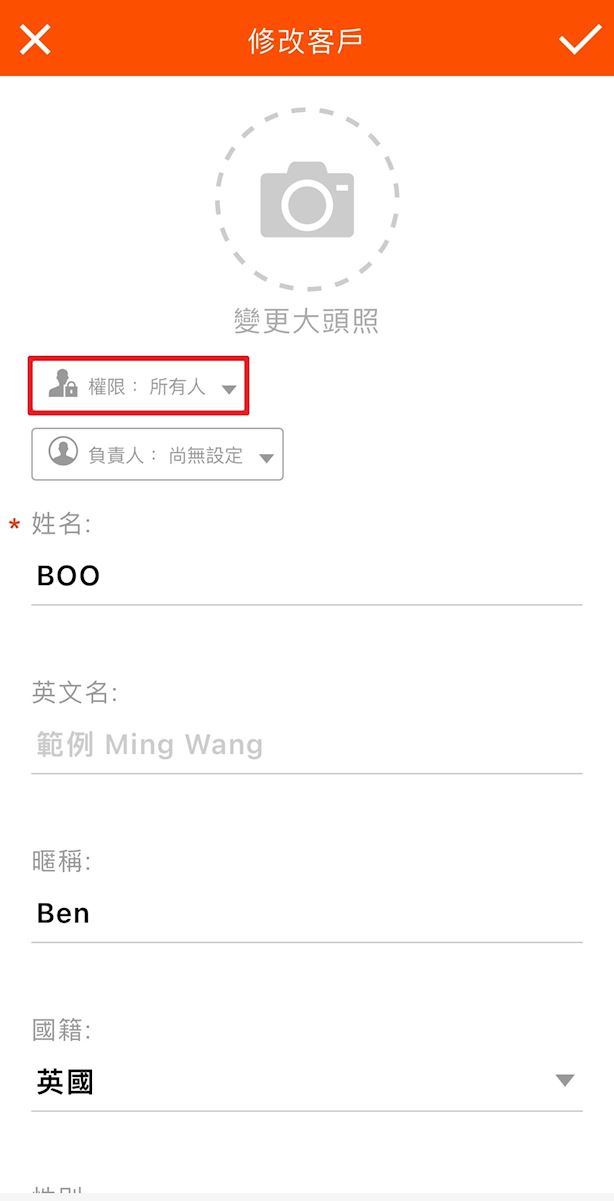Confirm changes with the checkmark
Image resolution: width=614 pixels, height=1201 pixels.
pos(579,39)
